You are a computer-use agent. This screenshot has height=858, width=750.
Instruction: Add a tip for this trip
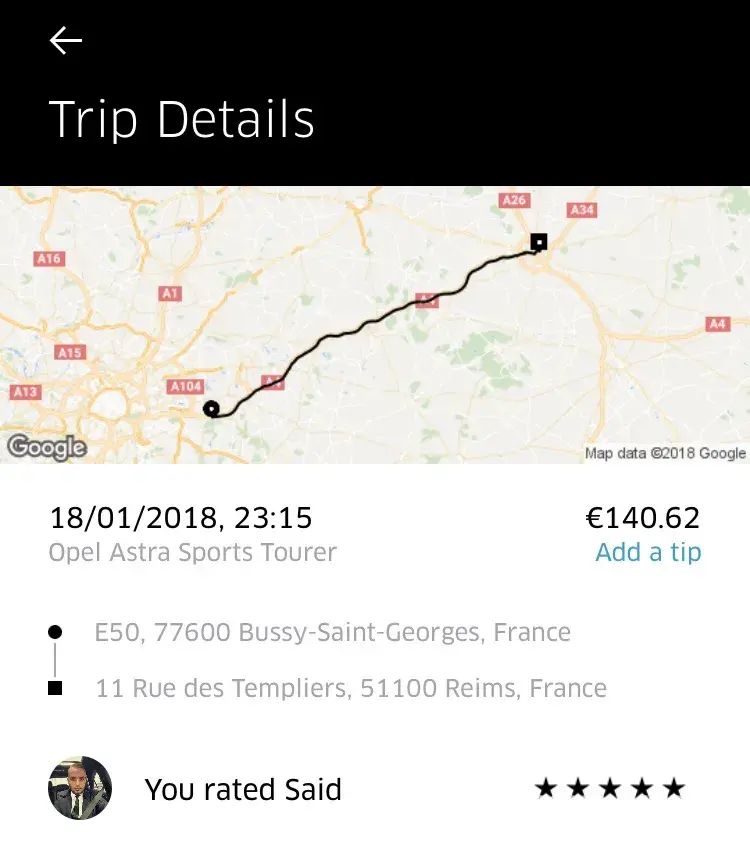(x=648, y=552)
